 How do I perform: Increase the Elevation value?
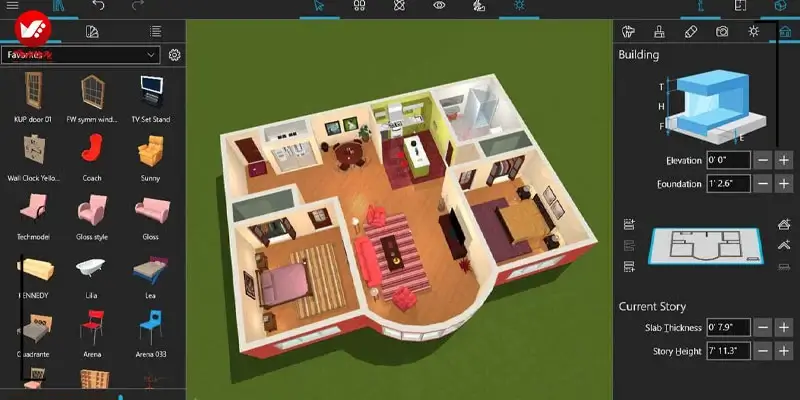coord(784,160)
